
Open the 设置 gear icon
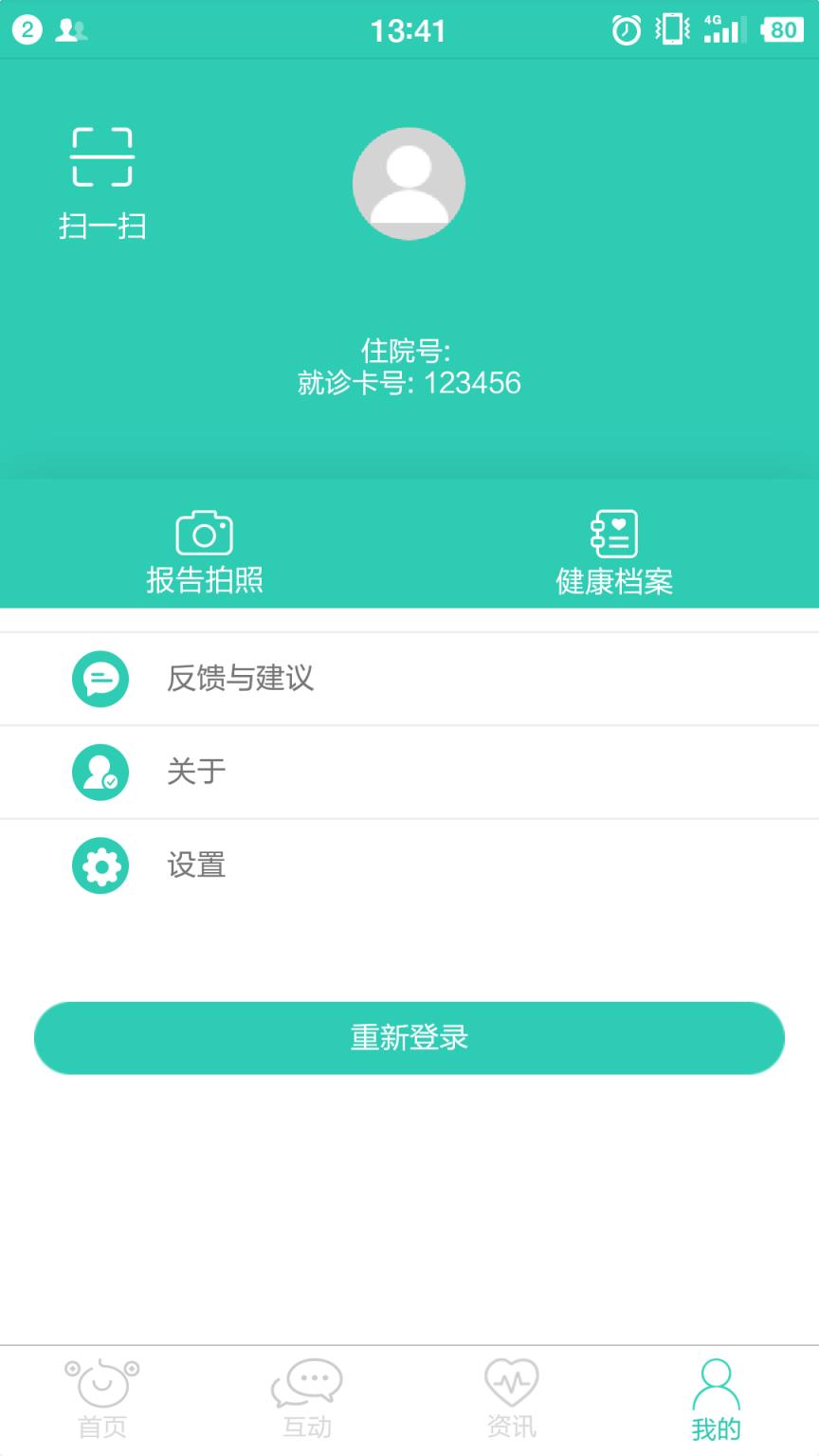pos(100,865)
